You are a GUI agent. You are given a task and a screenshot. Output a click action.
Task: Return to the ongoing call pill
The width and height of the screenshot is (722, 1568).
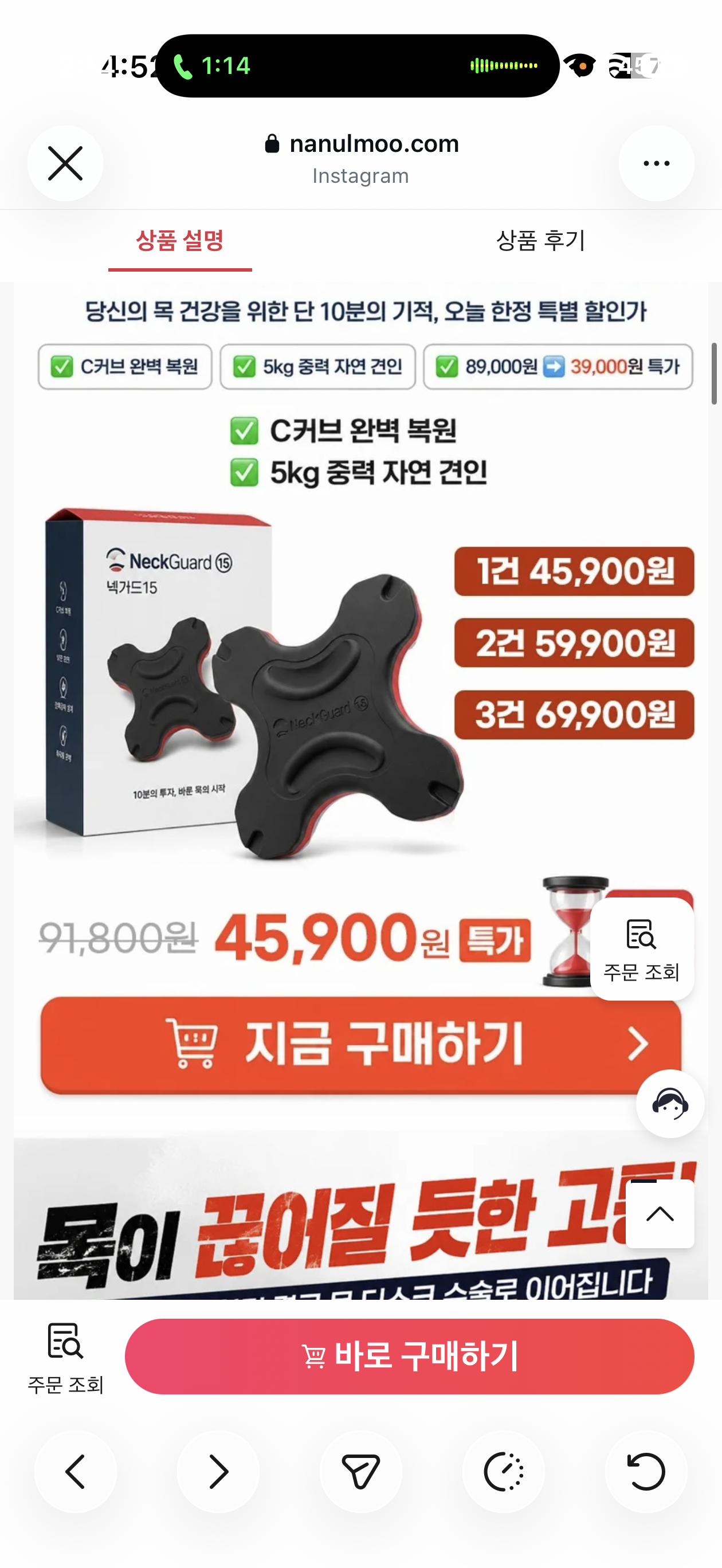click(x=358, y=66)
